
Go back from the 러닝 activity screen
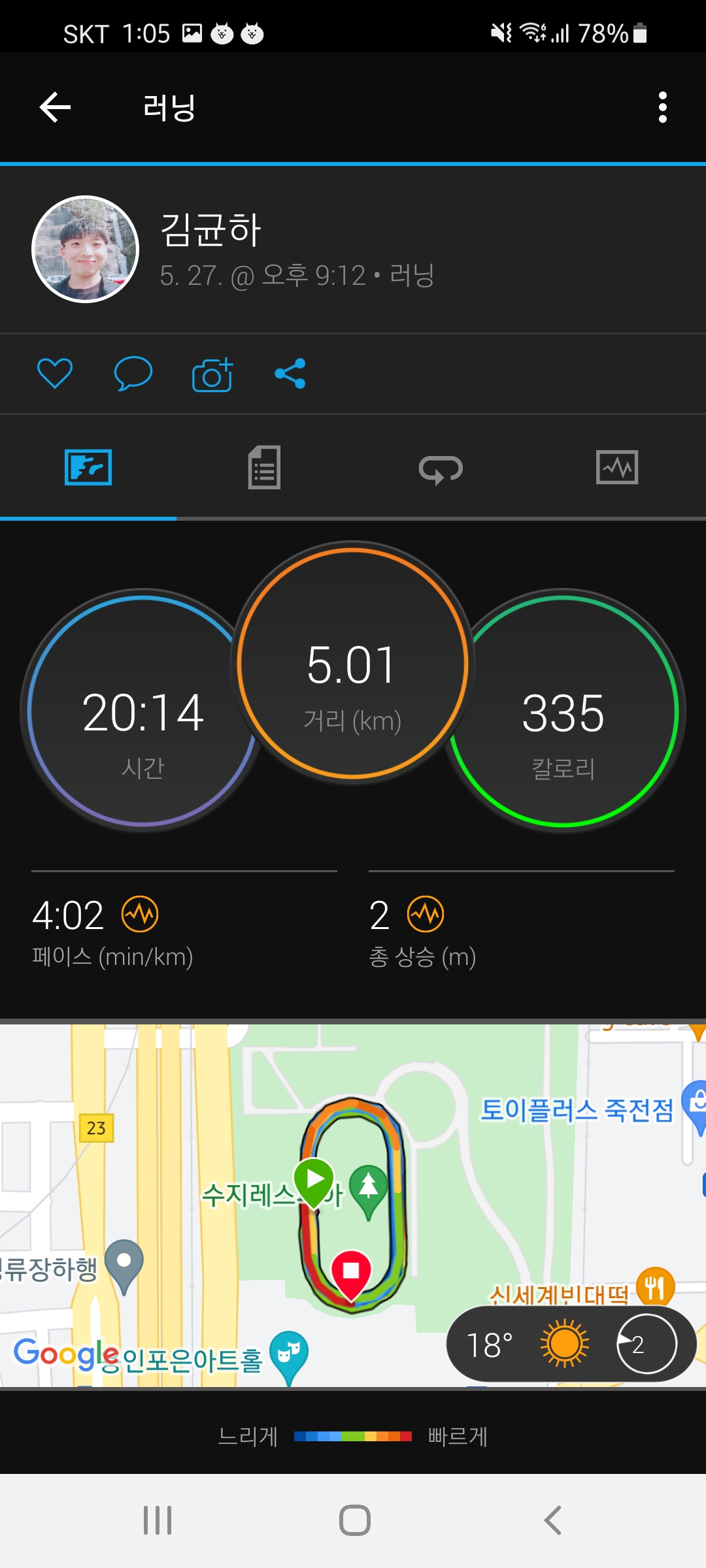click(x=55, y=107)
